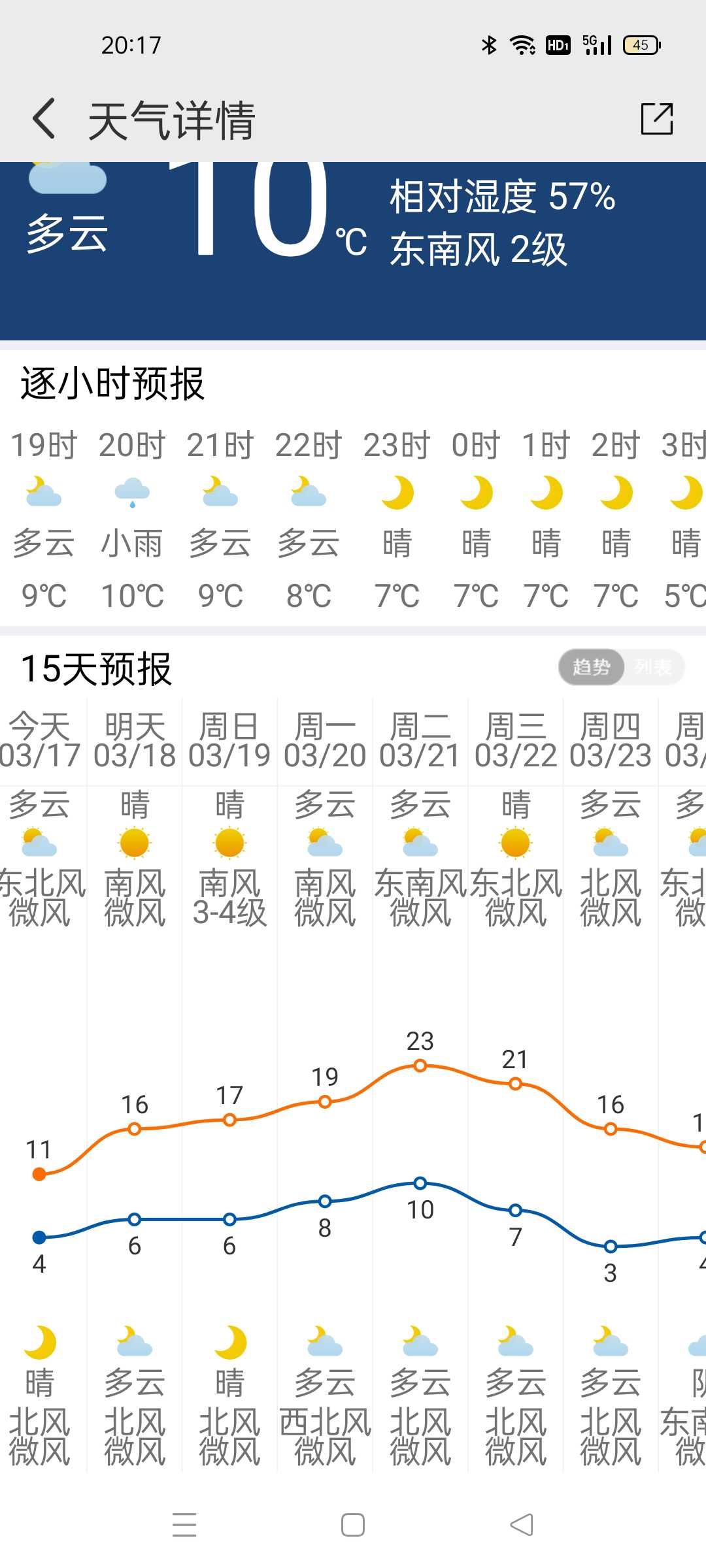Select the 趋势 trend view
Viewport: 706px width, 1568px height.
click(591, 667)
